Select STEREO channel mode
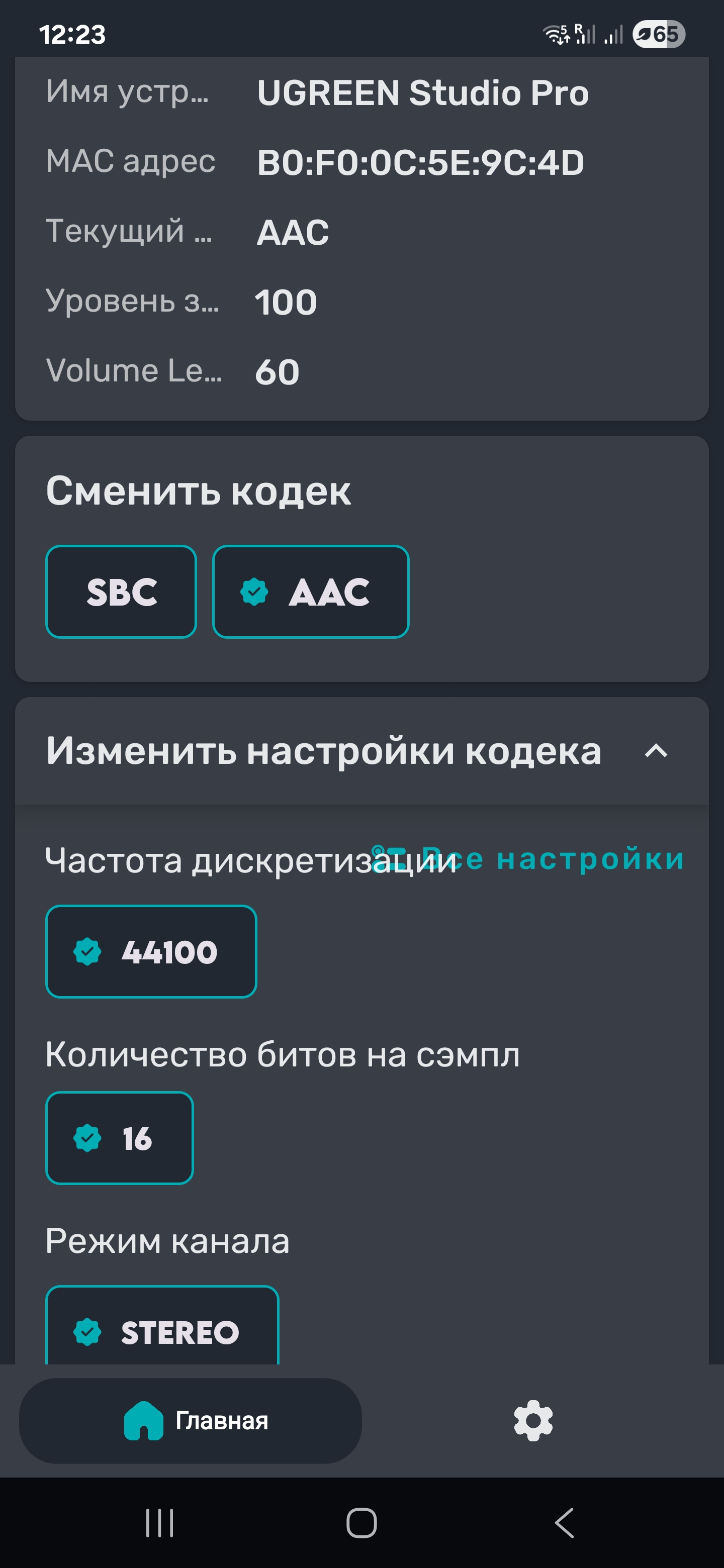This screenshot has width=724, height=1568. [162, 1331]
